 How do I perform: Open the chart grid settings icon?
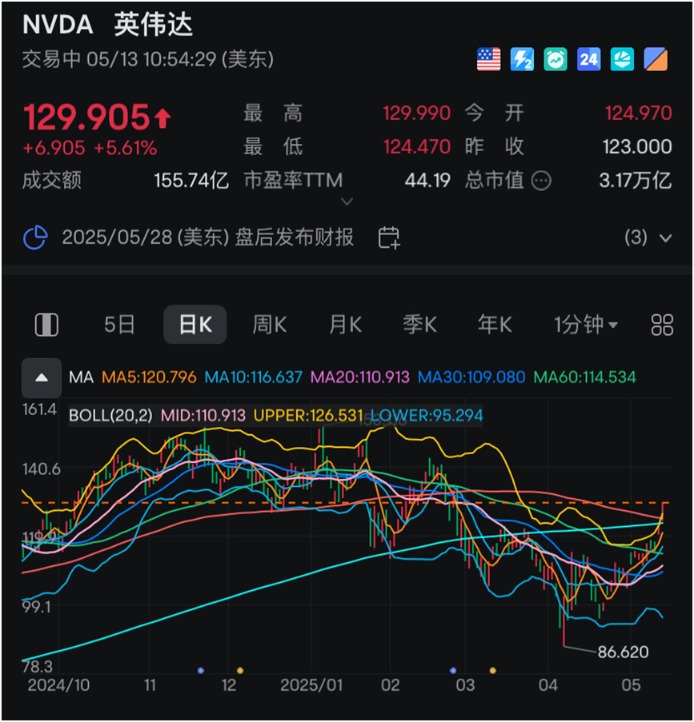tap(662, 325)
